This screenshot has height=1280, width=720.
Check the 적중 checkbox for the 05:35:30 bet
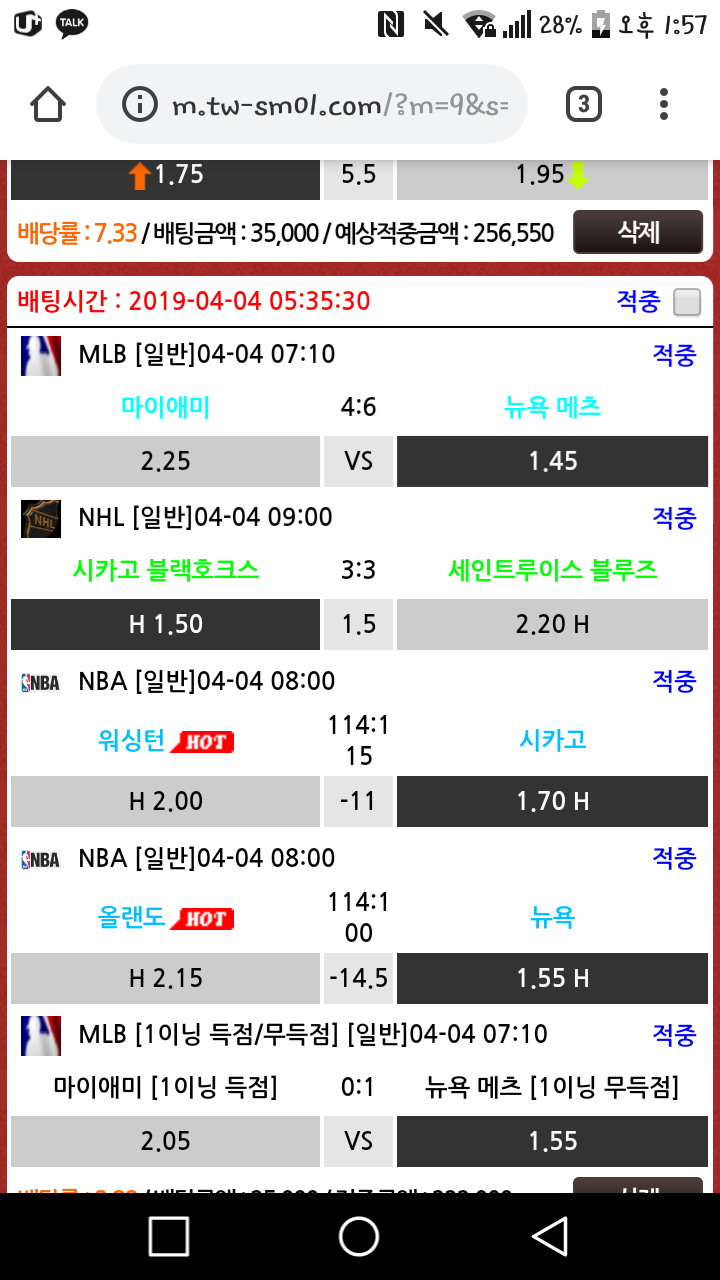[687, 302]
